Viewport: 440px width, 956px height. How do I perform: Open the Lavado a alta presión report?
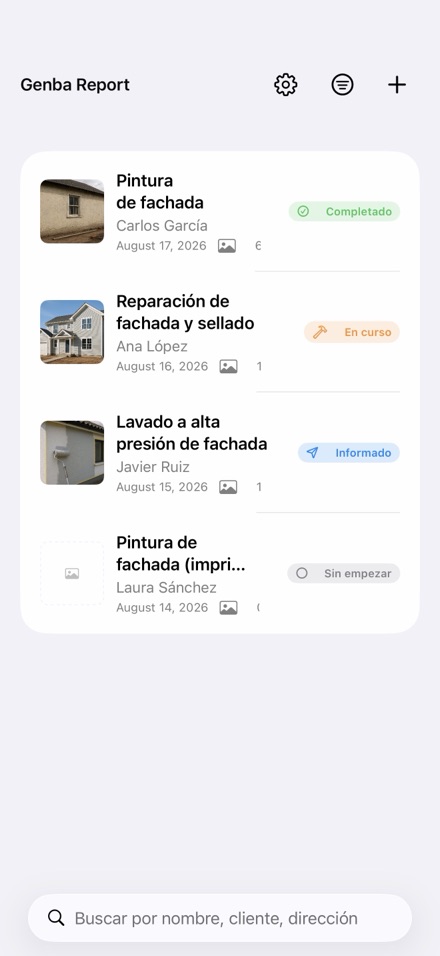pyautogui.click(x=220, y=452)
